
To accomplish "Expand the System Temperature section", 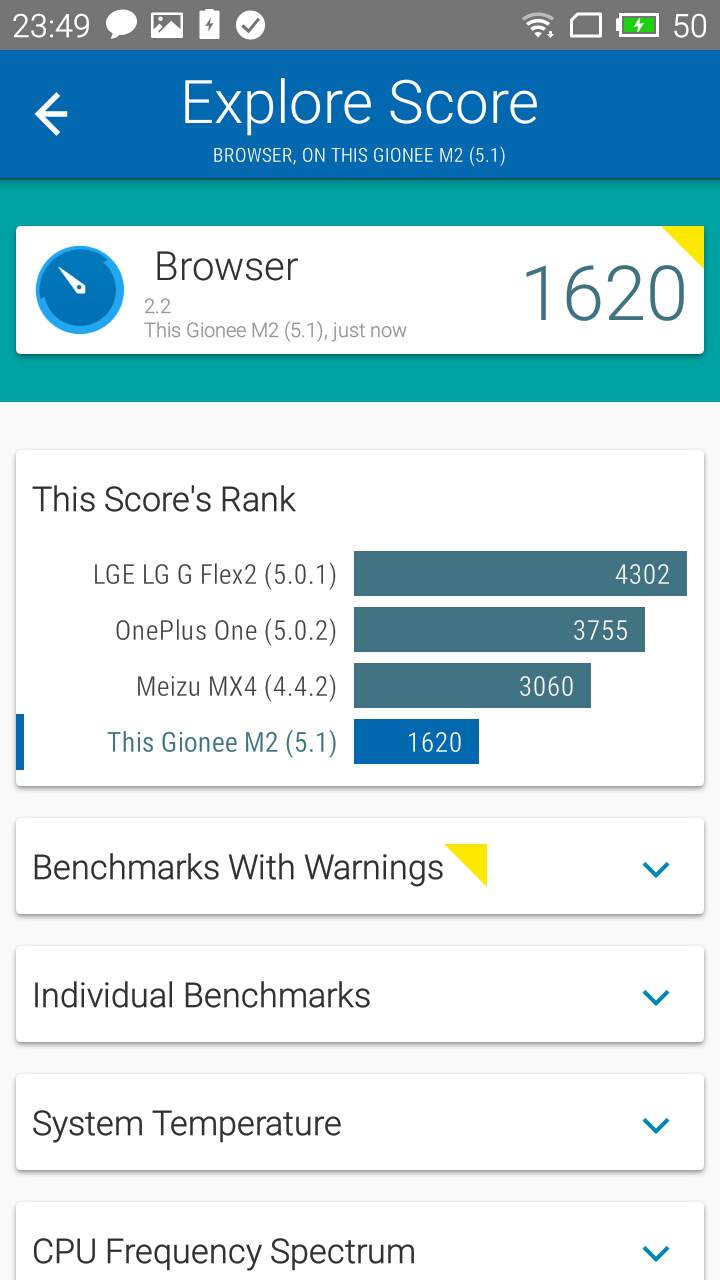I will click(360, 1123).
